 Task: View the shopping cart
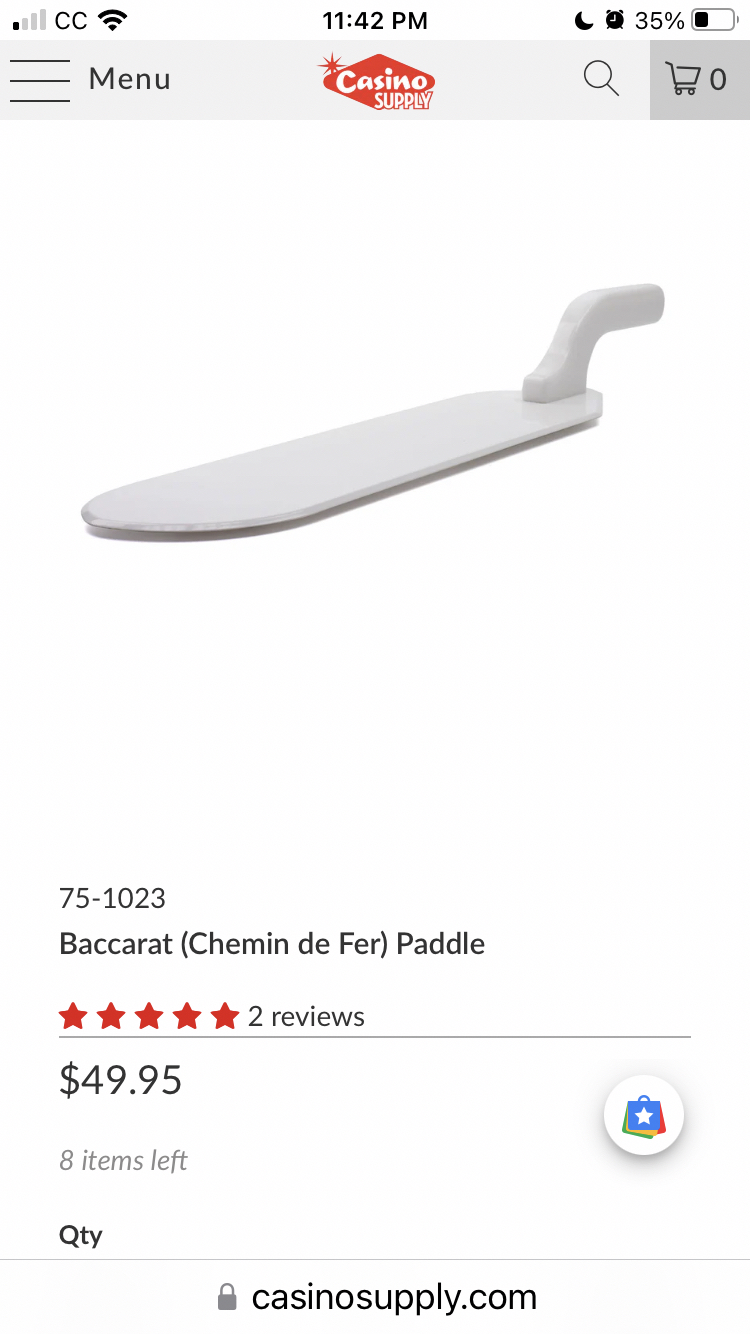pos(698,80)
